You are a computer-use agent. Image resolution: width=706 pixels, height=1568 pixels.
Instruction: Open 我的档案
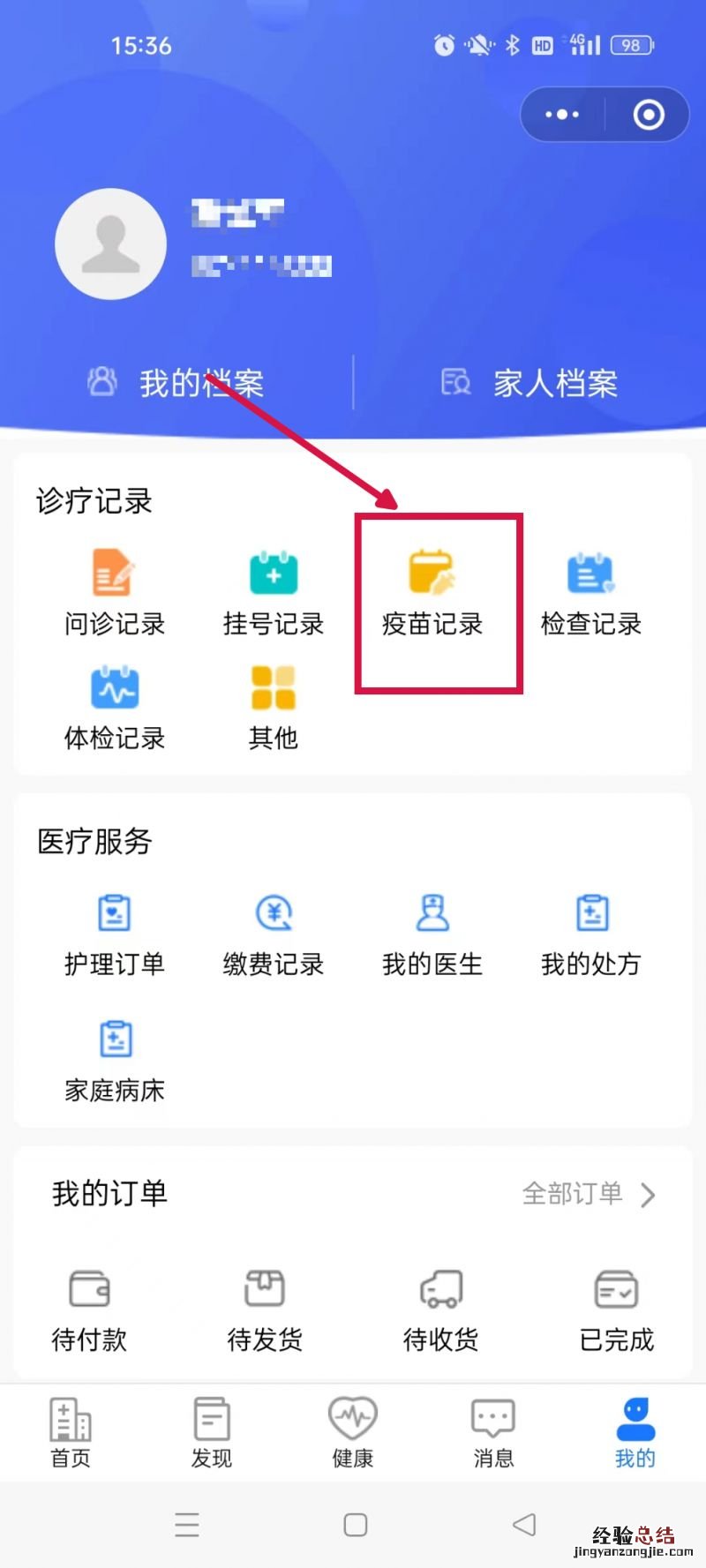click(176, 383)
